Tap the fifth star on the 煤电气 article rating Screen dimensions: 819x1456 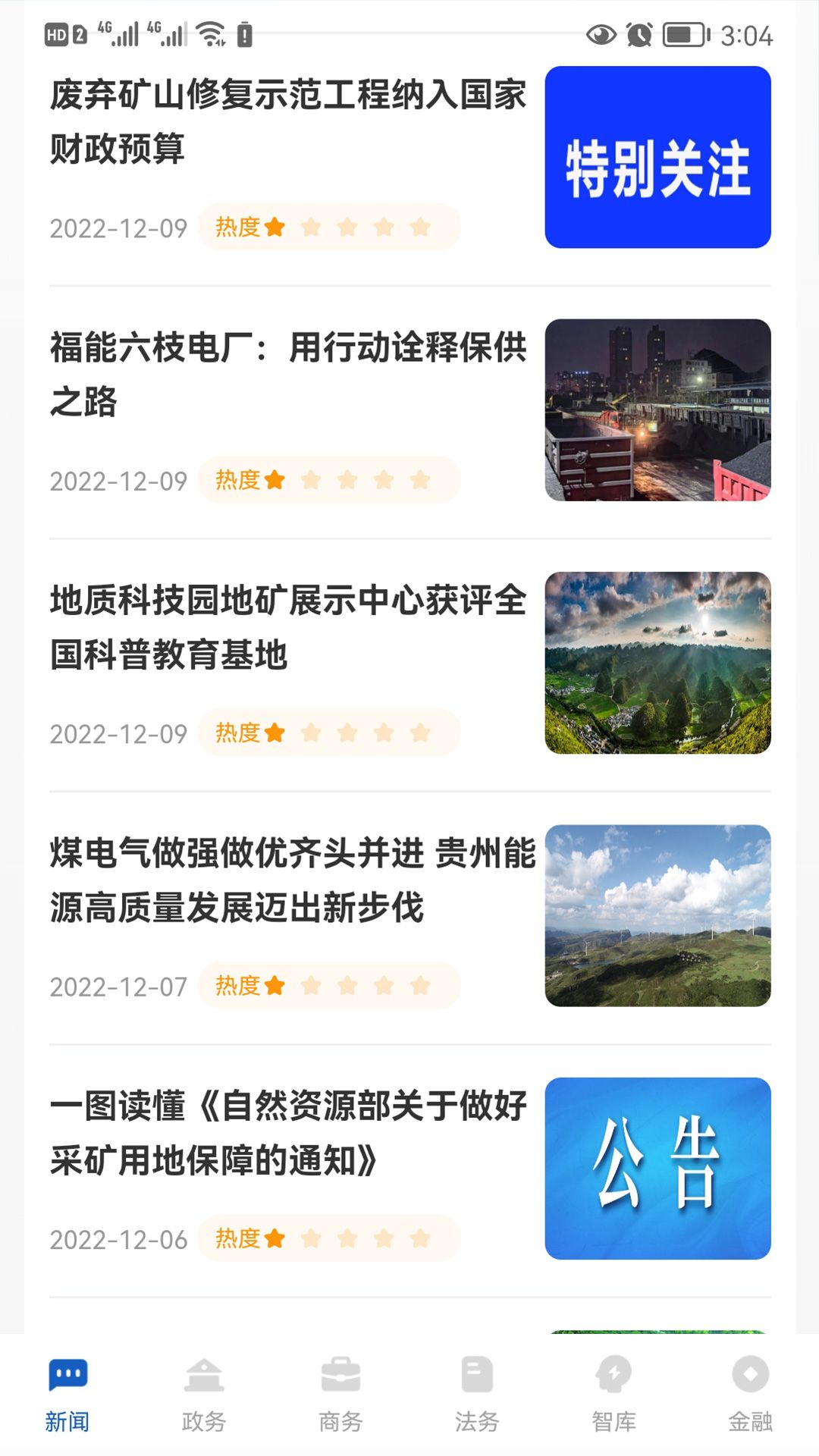(x=419, y=984)
